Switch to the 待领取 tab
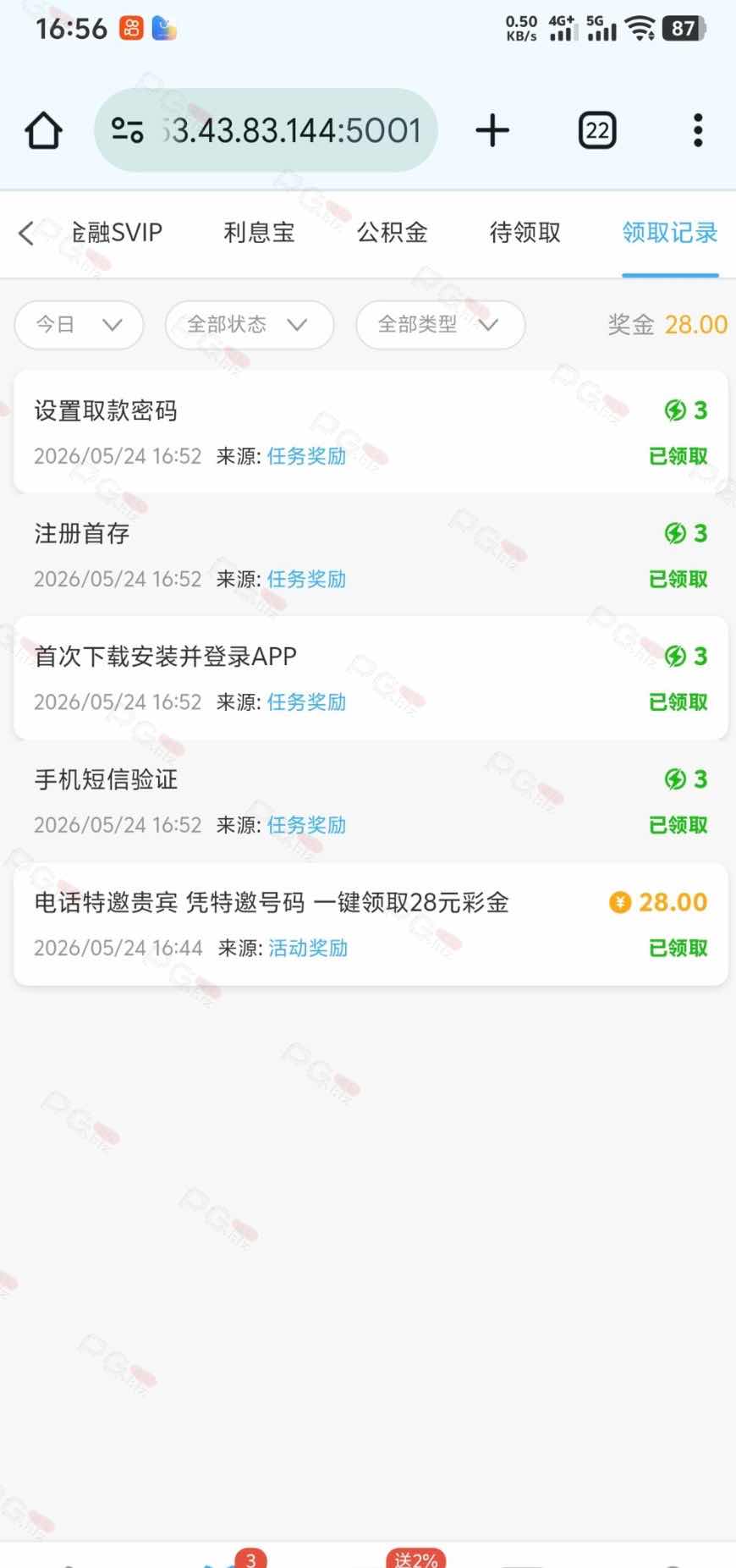The width and height of the screenshot is (736, 1568). point(525,232)
